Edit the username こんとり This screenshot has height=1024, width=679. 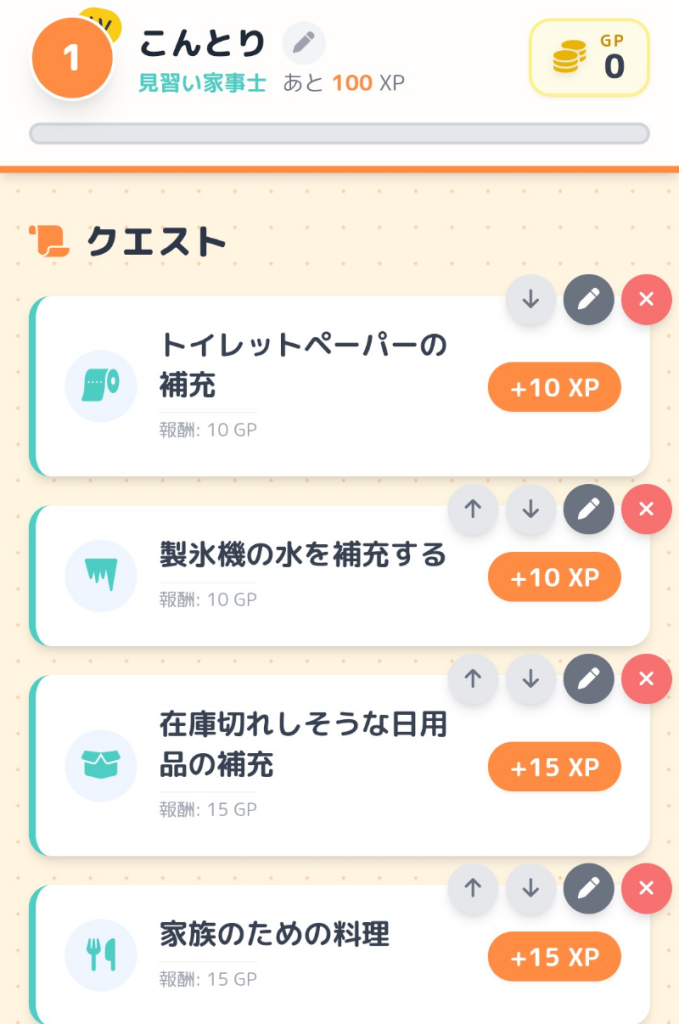click(304, 43)
